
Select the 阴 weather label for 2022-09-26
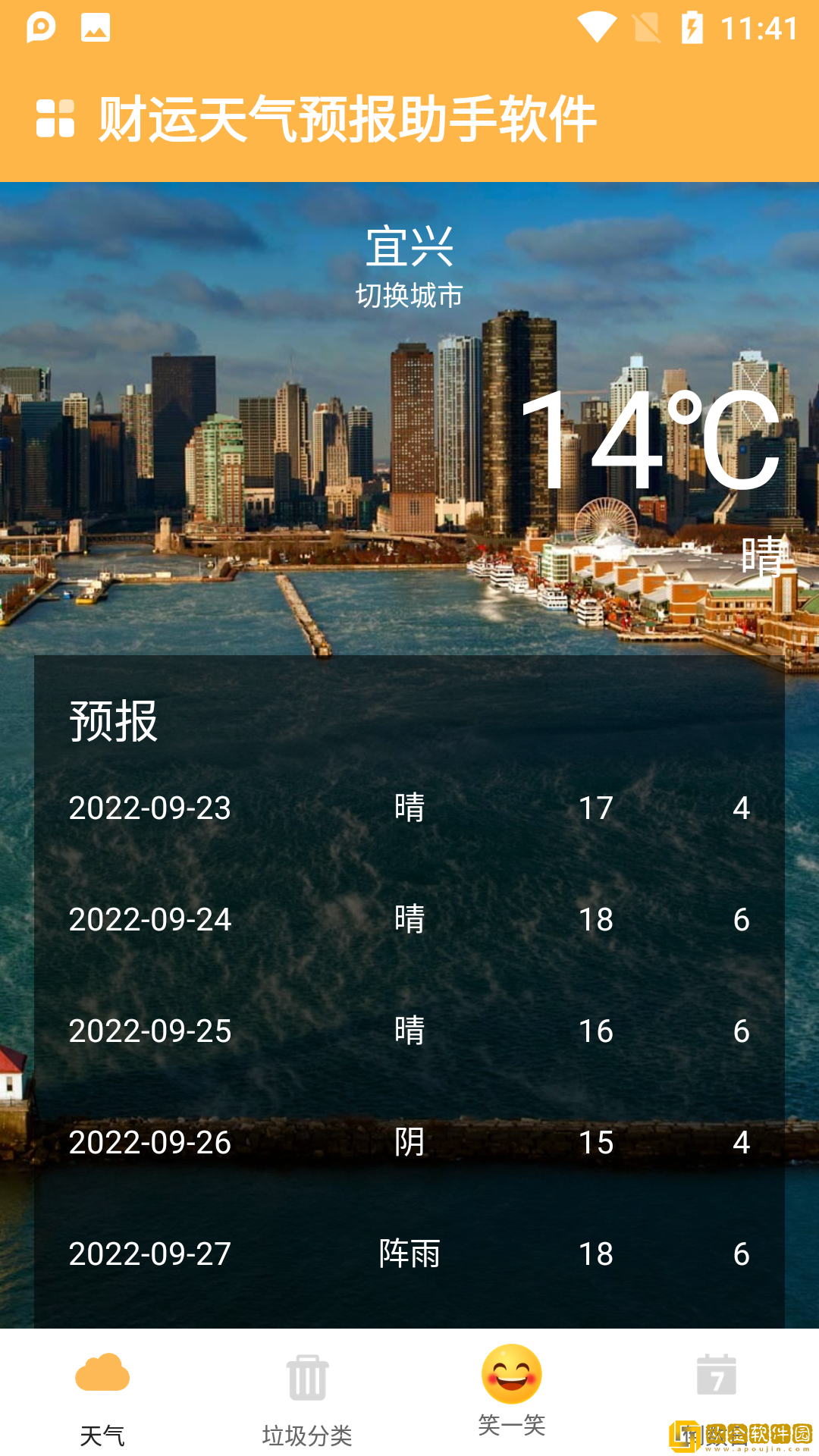409,1144
